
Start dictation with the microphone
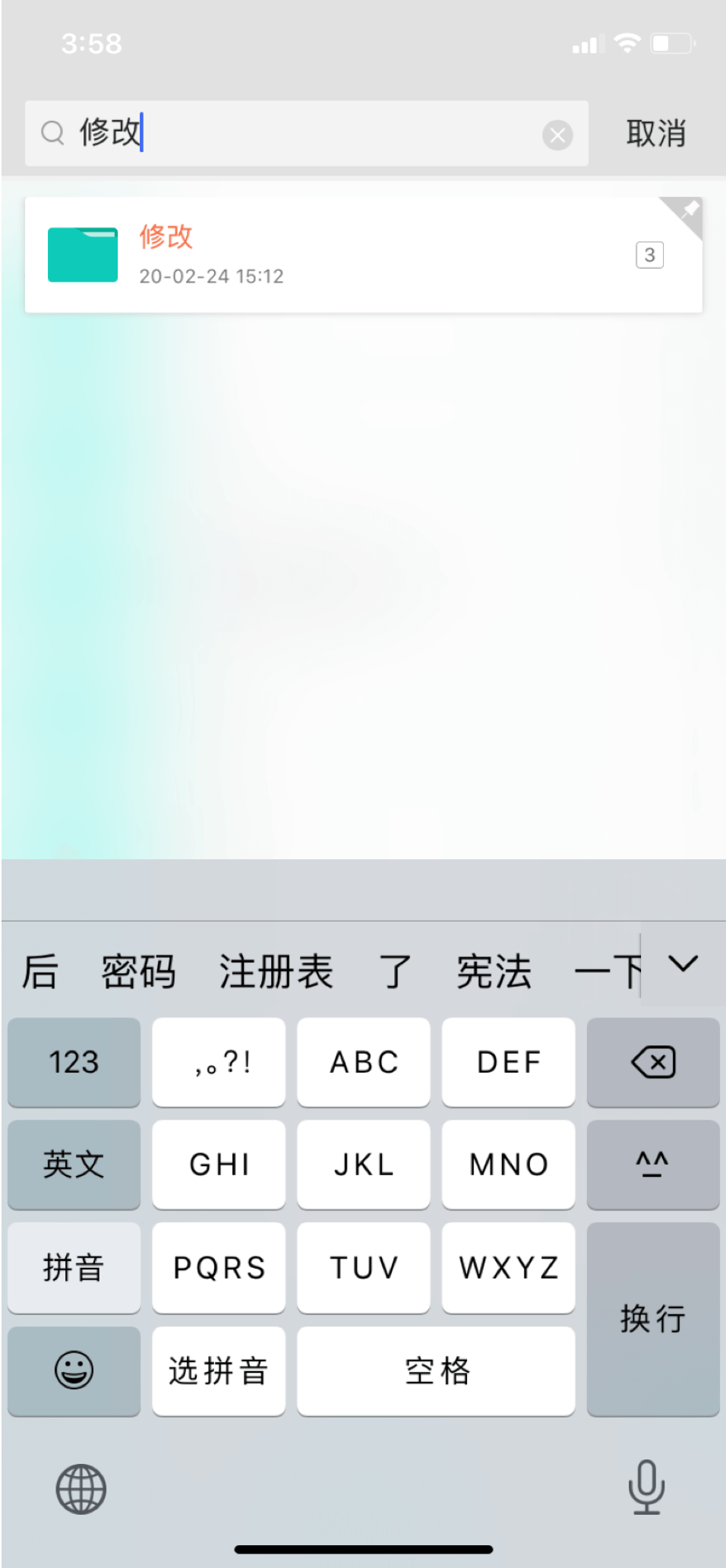tap(646, 1487)
